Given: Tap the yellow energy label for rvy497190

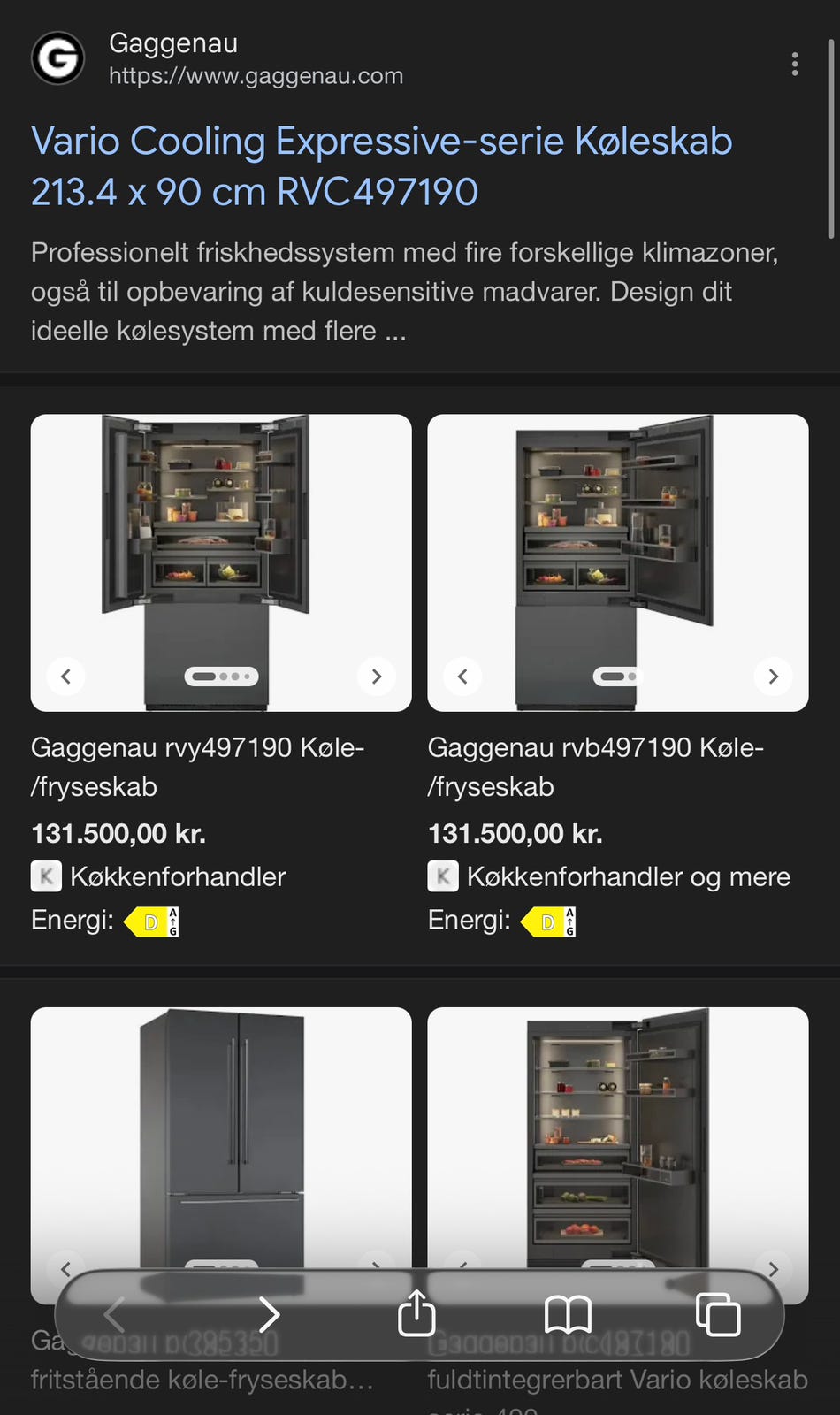Looking at the screenshot, I should (150, 920).
